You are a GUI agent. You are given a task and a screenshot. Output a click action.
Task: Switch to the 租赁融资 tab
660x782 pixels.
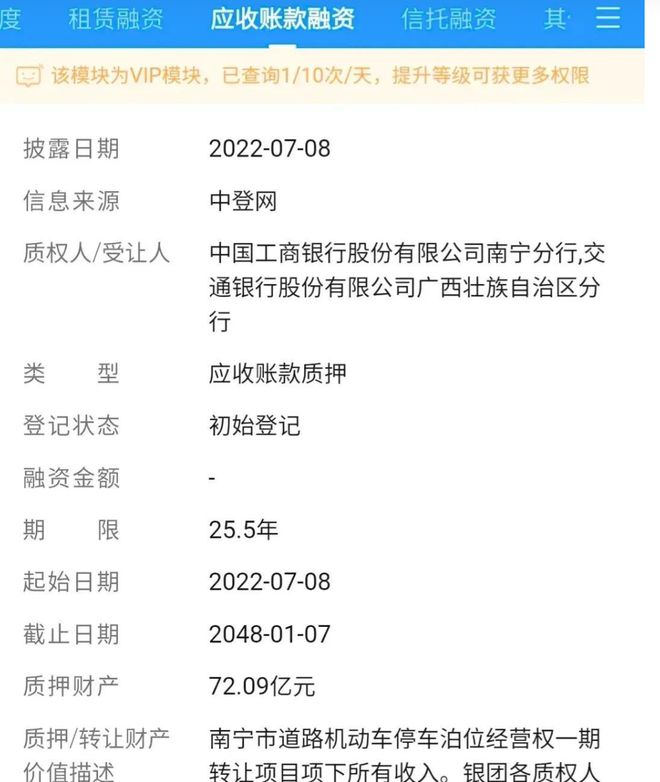point(116,19)
